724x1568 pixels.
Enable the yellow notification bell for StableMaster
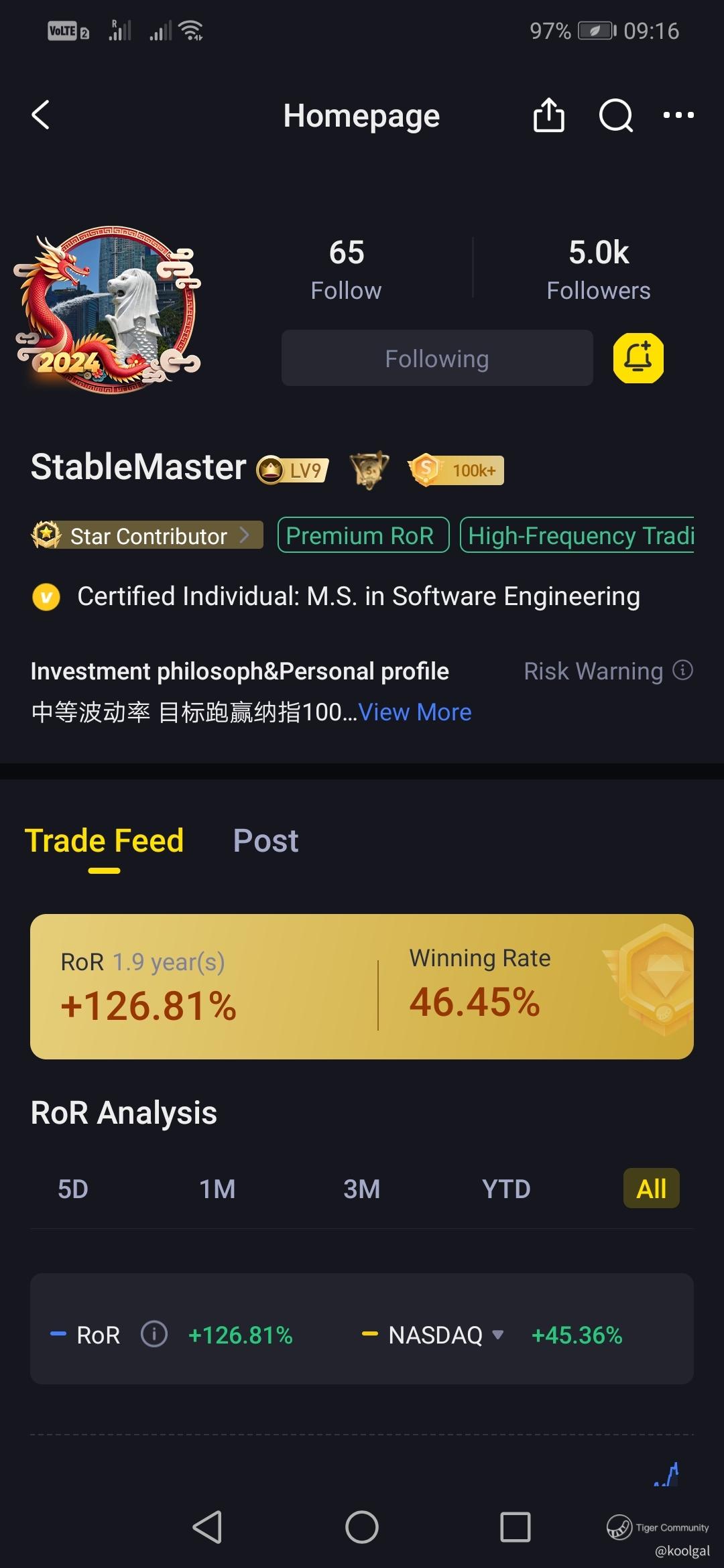[638, 358]
